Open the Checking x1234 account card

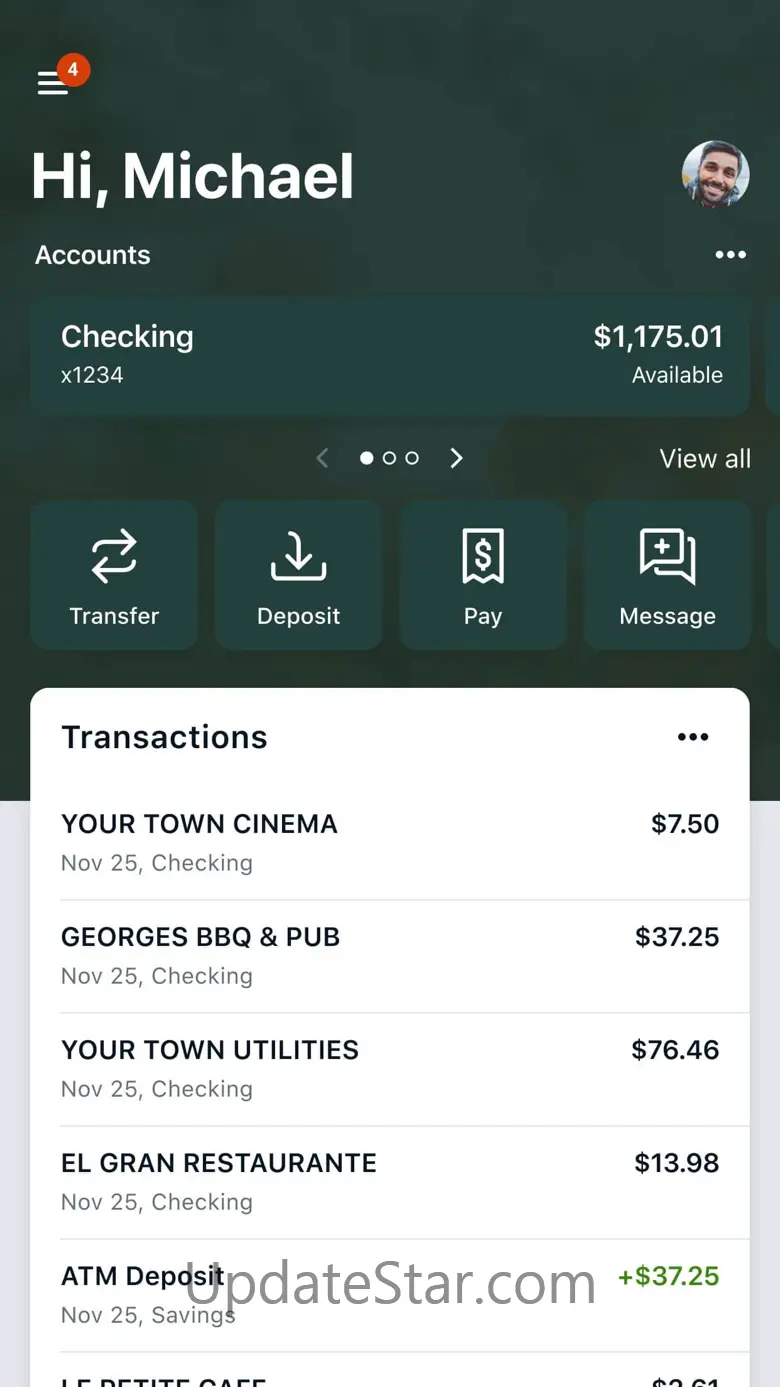390,355
